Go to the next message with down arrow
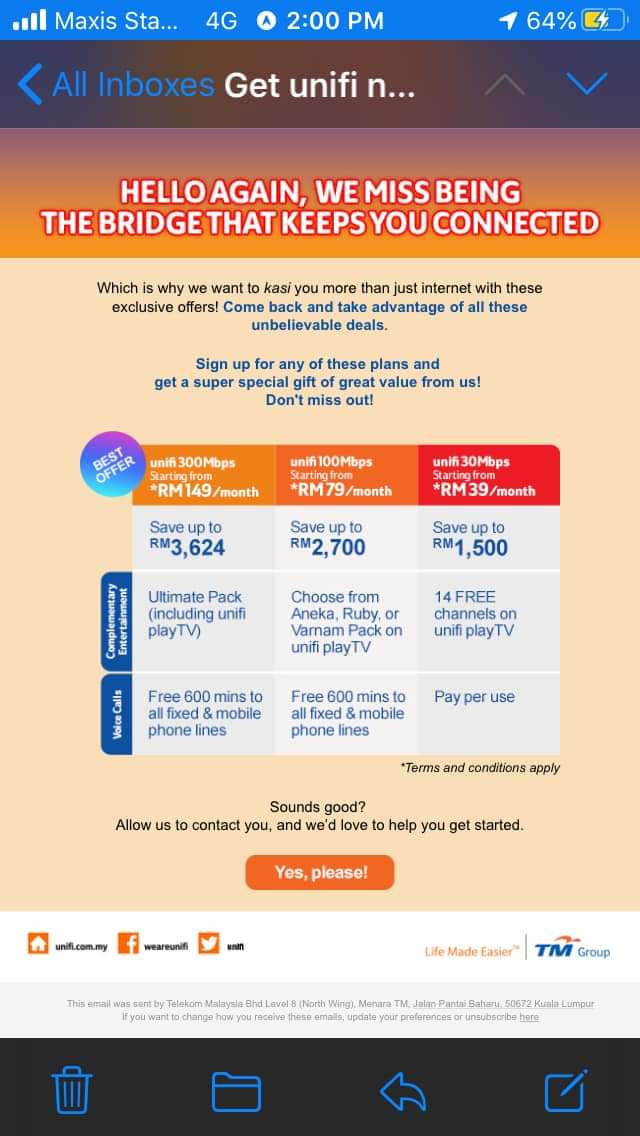 tap(586, 84)
